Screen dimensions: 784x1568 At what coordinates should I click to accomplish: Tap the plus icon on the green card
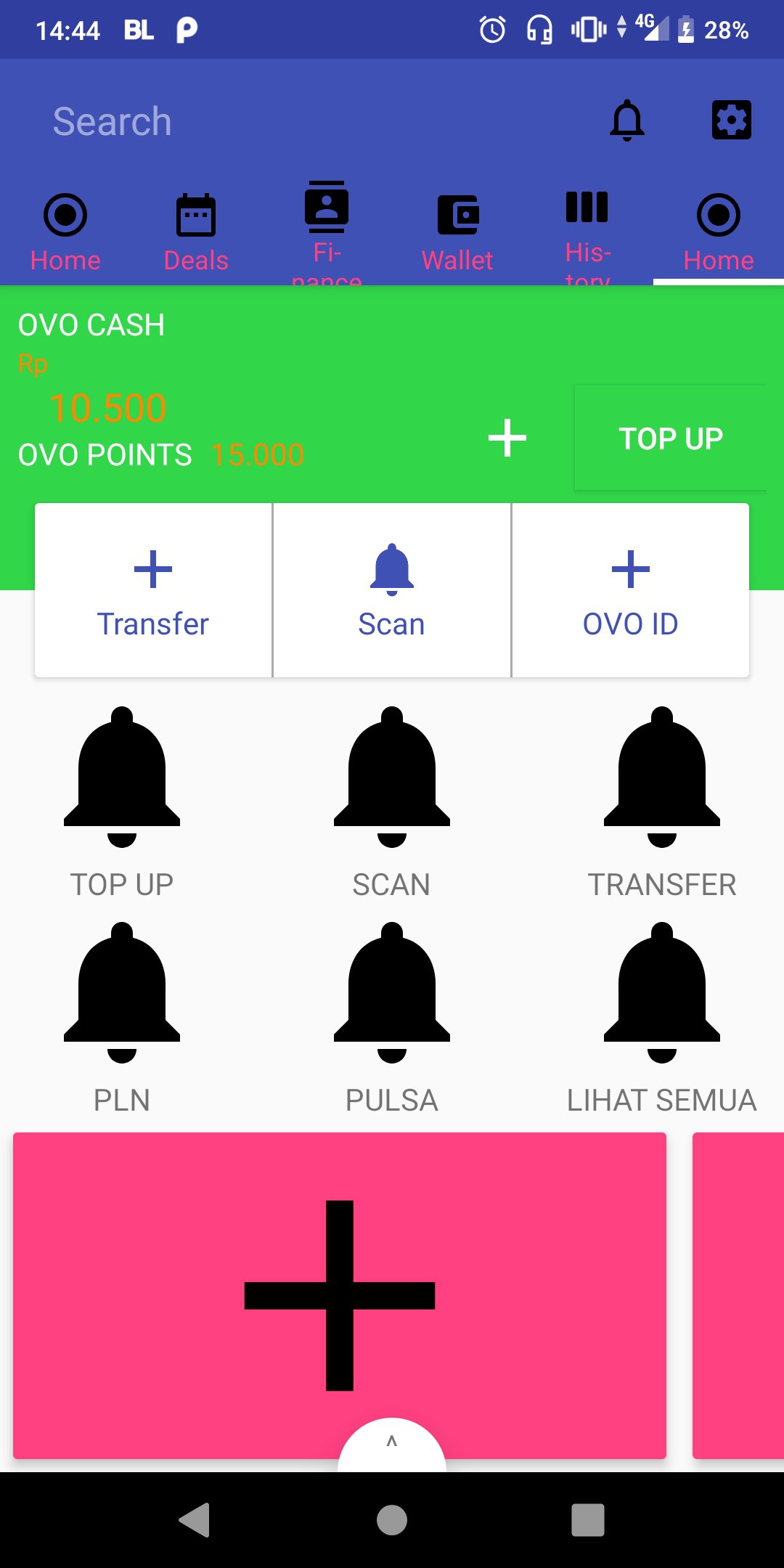508,436
